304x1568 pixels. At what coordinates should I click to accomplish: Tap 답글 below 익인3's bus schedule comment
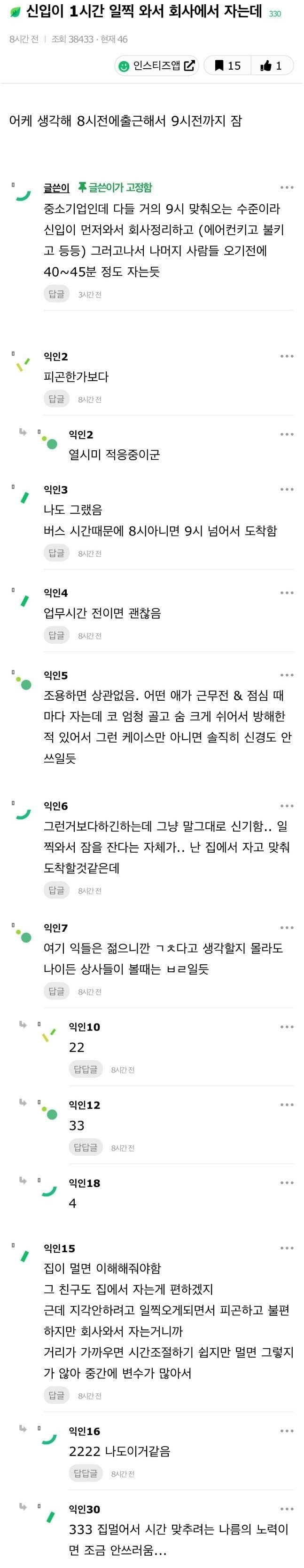tap(56, 552)
